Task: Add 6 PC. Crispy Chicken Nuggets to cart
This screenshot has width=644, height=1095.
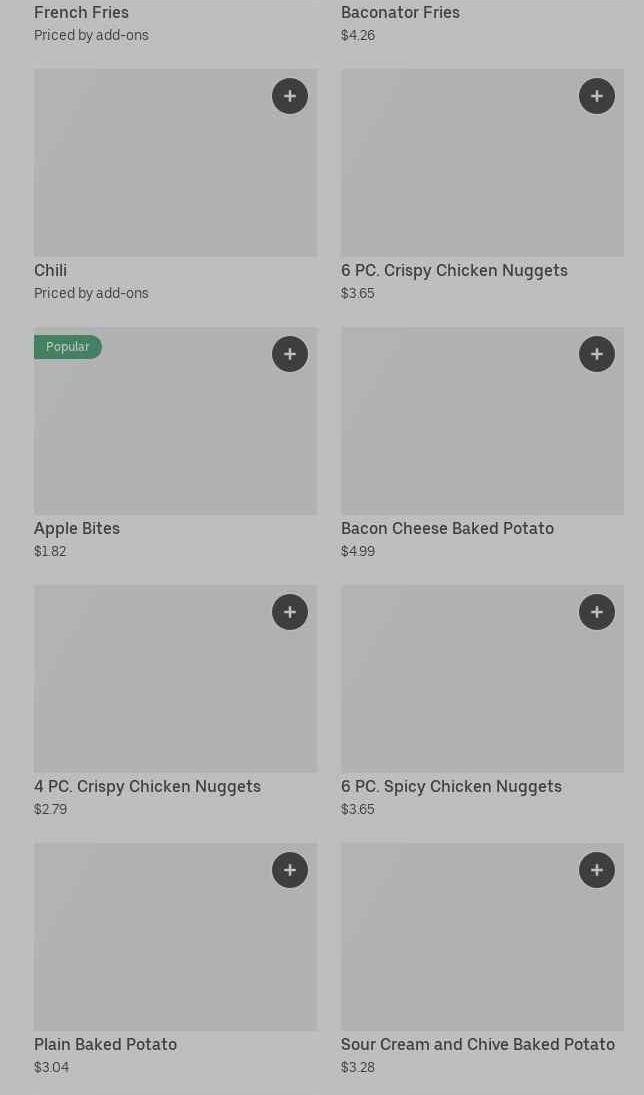Action: coord(597,96)
